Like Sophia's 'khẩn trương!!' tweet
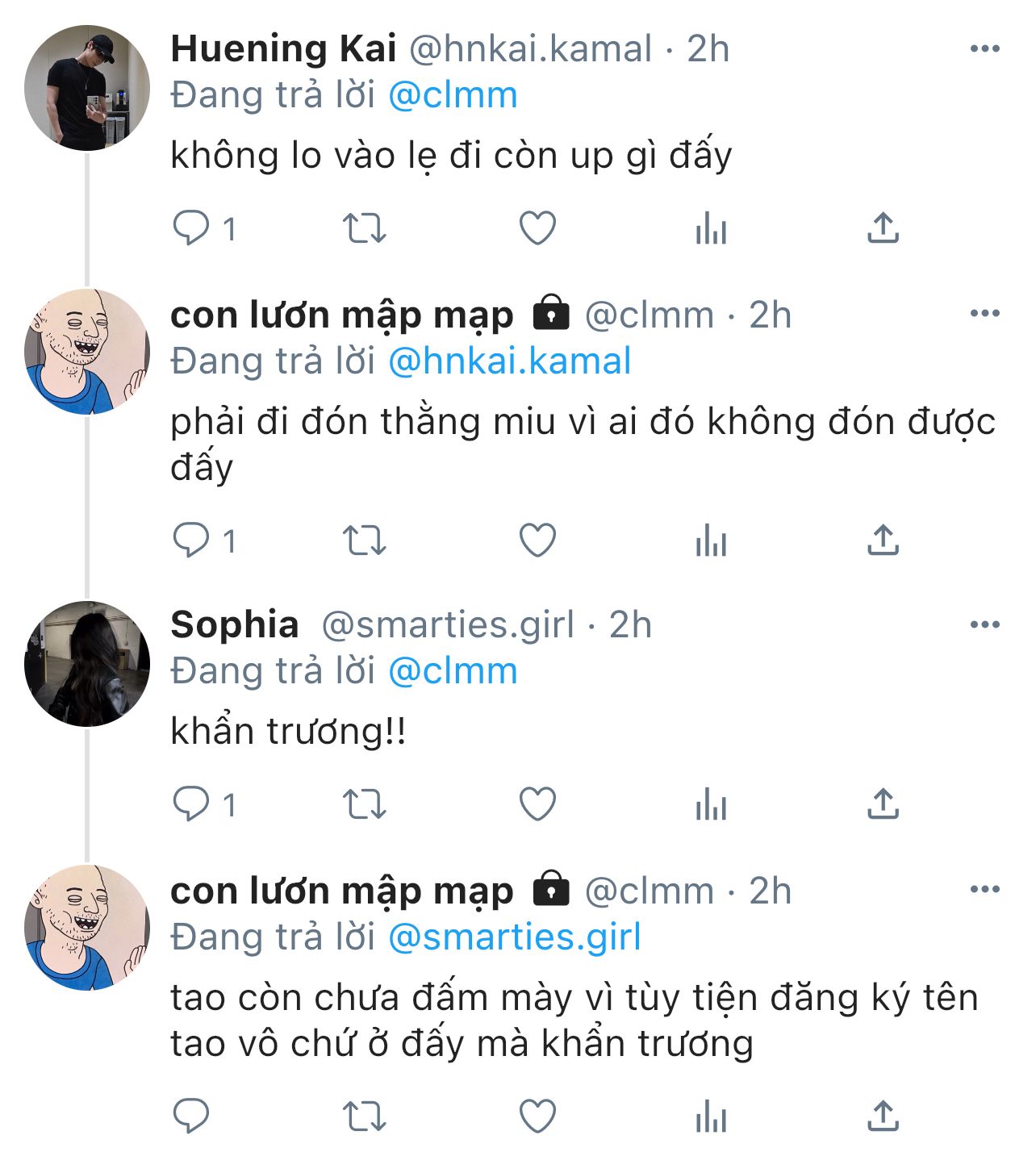This screenshot has width=1036, height=1152. [x=537, y=804]
